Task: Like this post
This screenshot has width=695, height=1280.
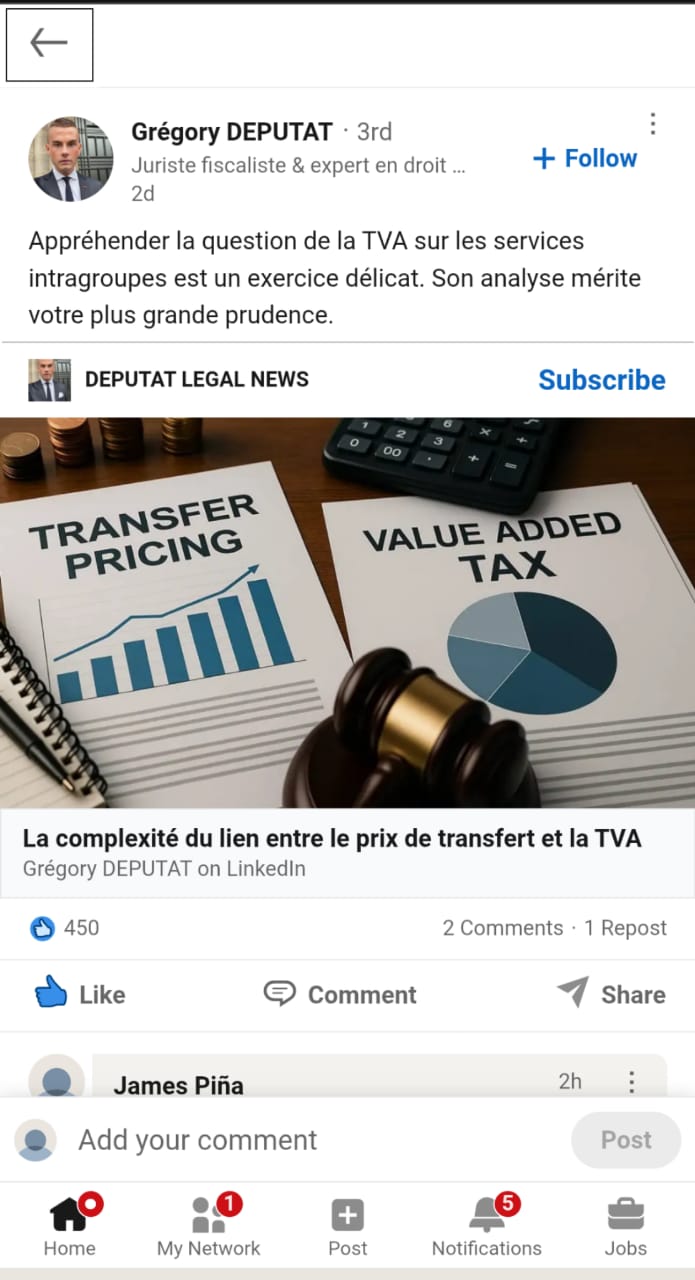Action: (x=80, y=994)
